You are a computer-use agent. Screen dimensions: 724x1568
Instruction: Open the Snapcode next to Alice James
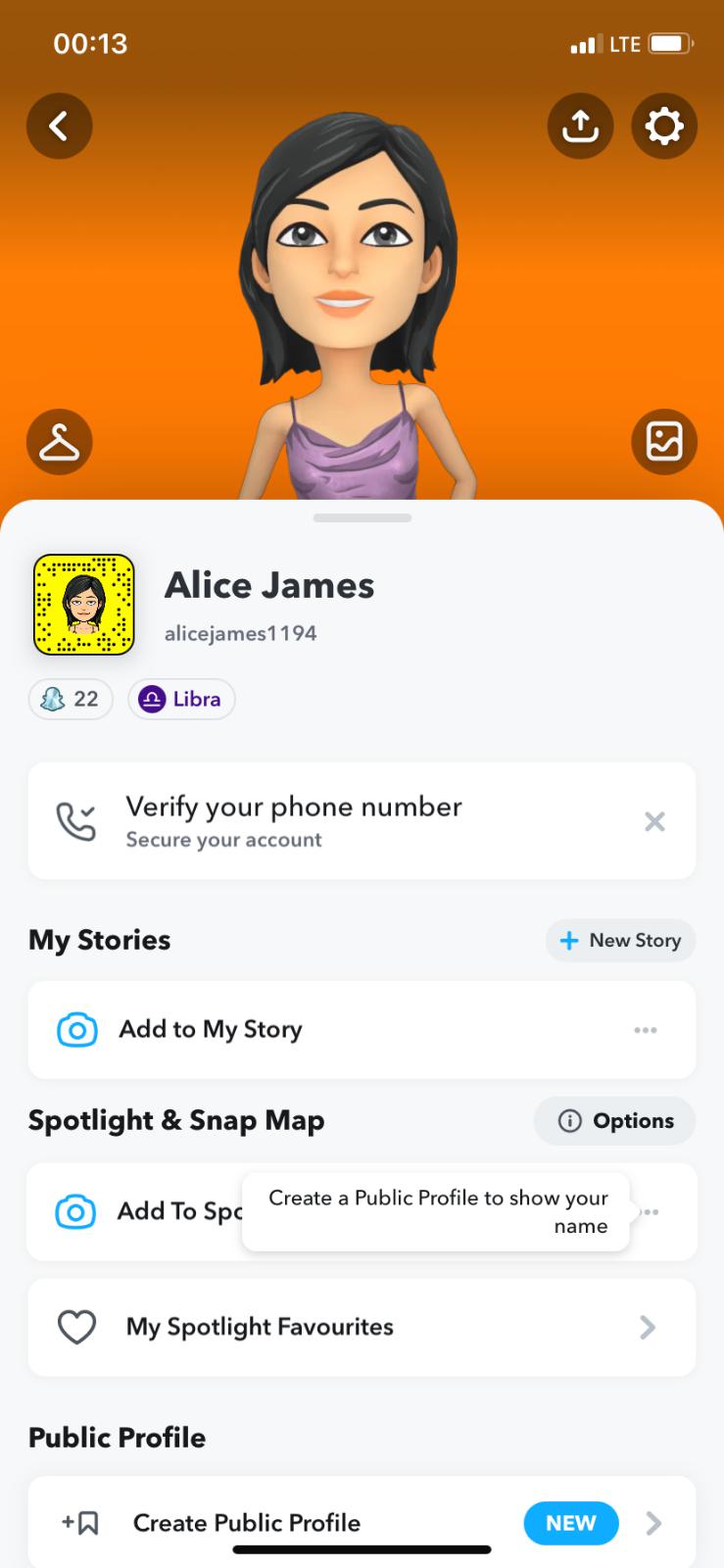(84, 605)
